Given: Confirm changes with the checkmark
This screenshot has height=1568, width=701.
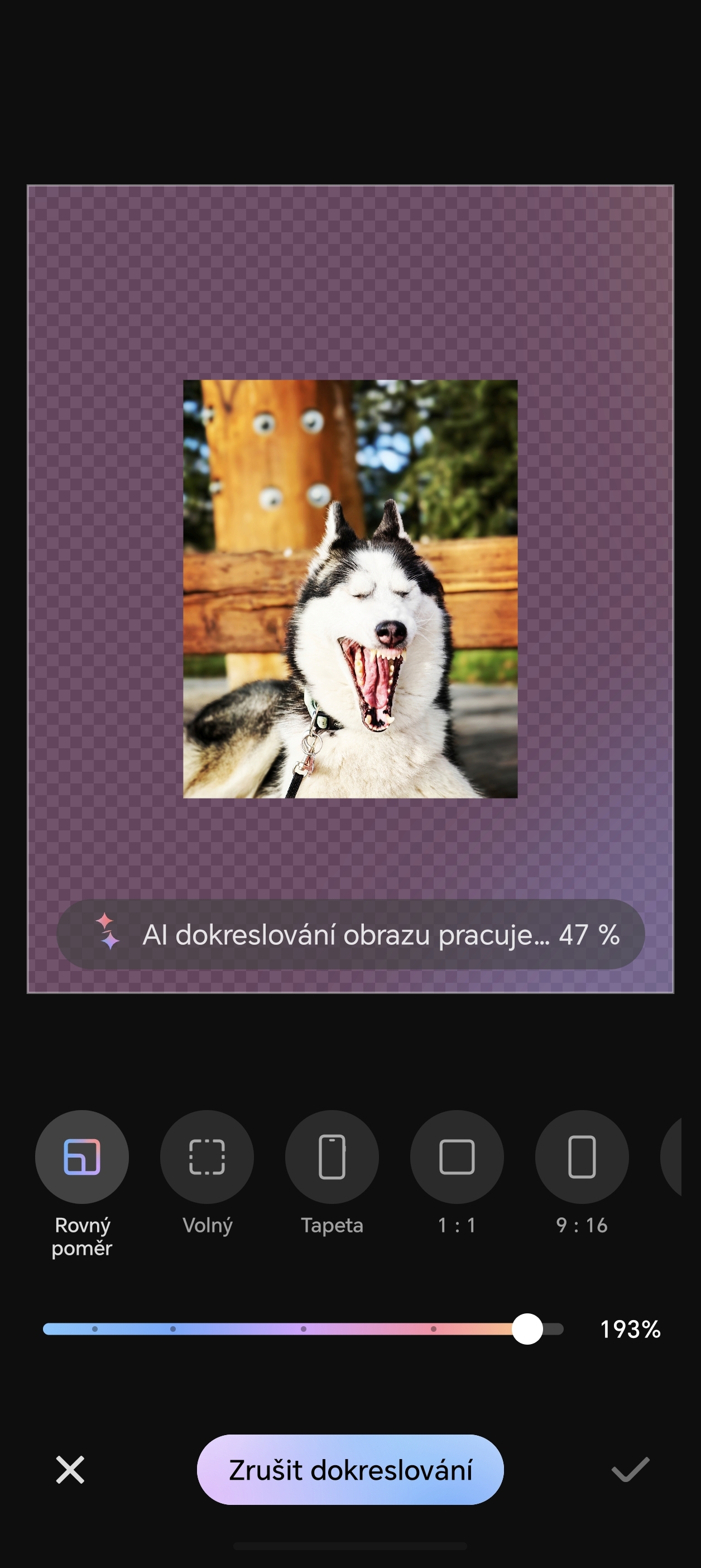Looking at the screenshot, I should [631, 1469].
